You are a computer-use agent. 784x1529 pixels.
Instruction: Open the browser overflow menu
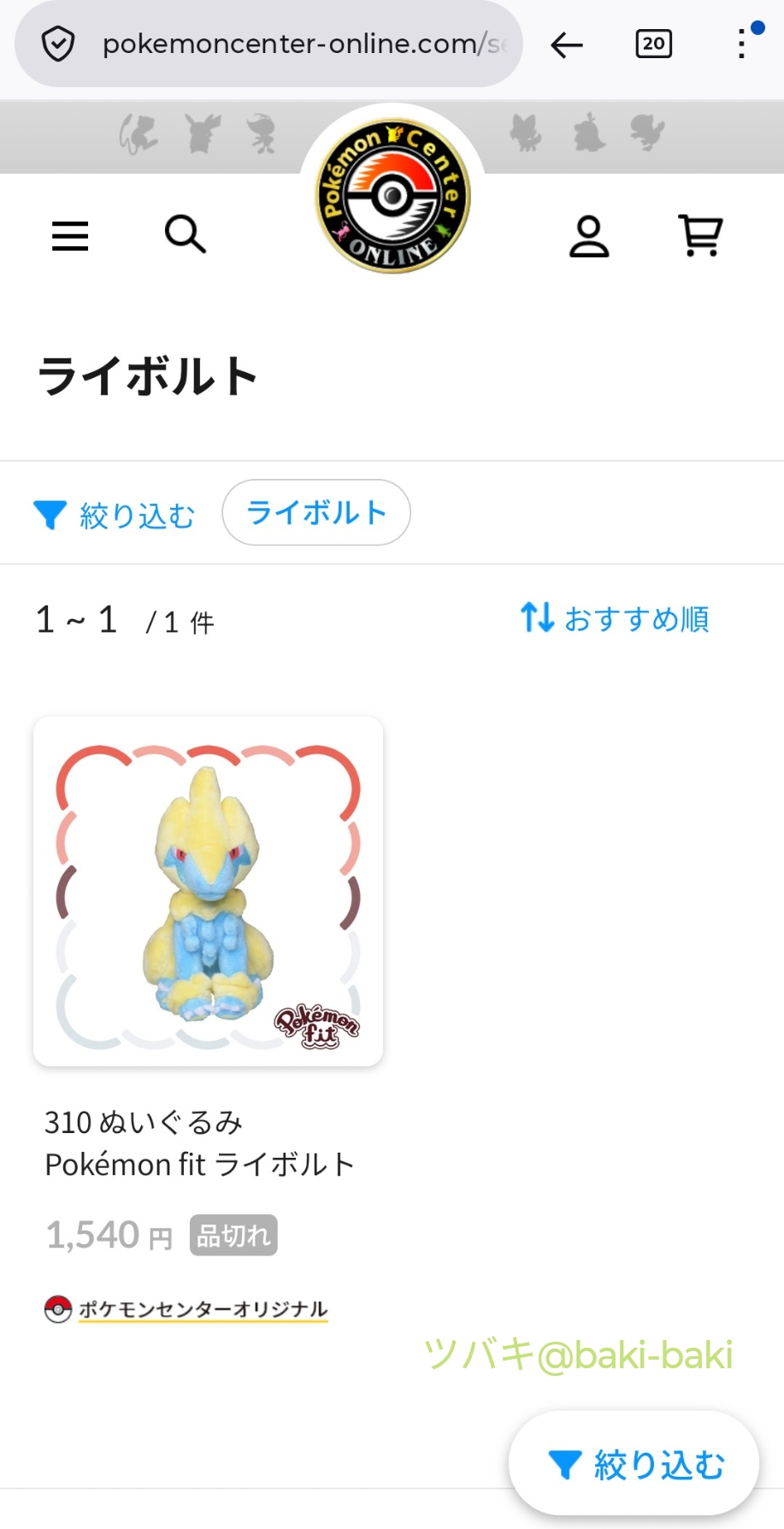point(741,44)
